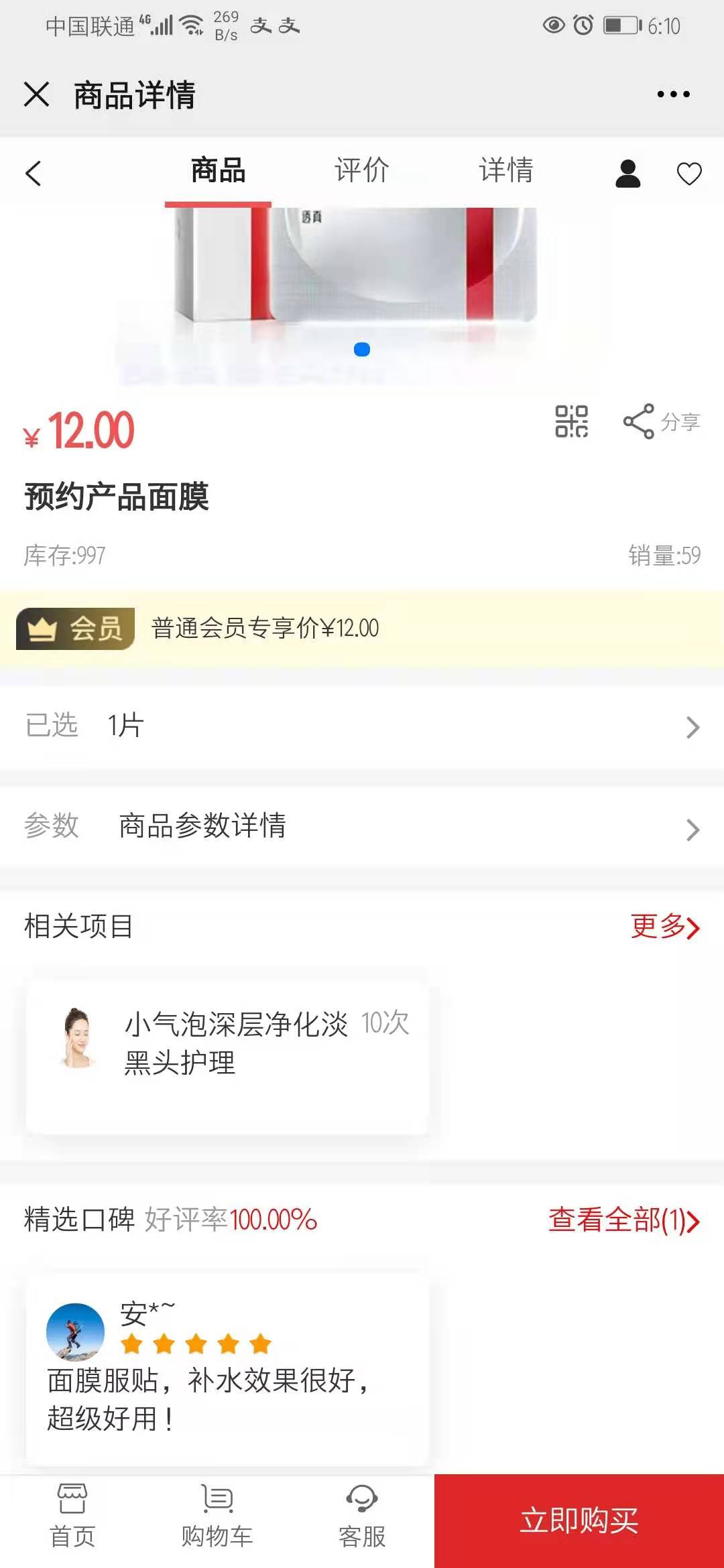Open the three-dot overflow menu
This screenshot has height=1568, width=724.
click(x=673, y=94)
